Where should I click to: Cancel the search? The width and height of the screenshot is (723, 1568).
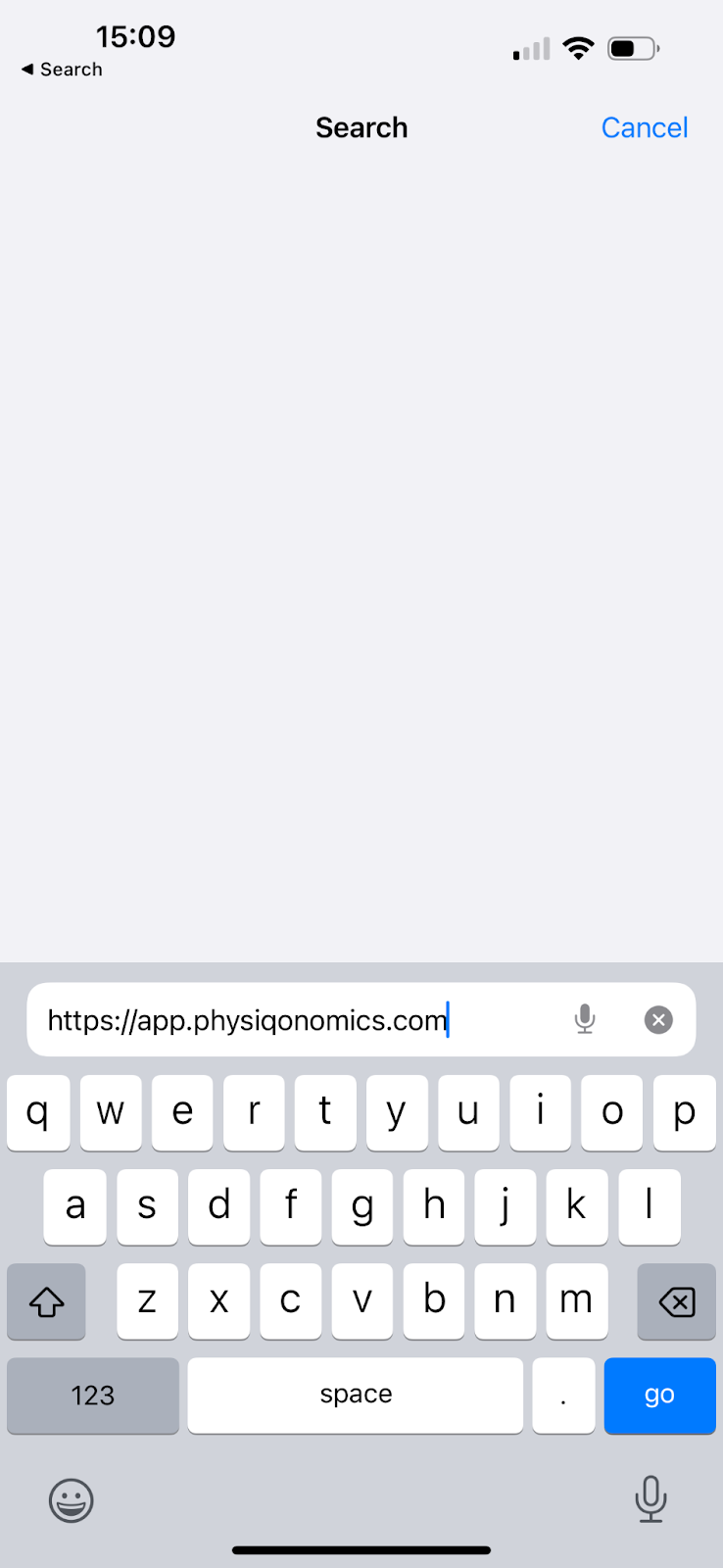tap(644, 127)
